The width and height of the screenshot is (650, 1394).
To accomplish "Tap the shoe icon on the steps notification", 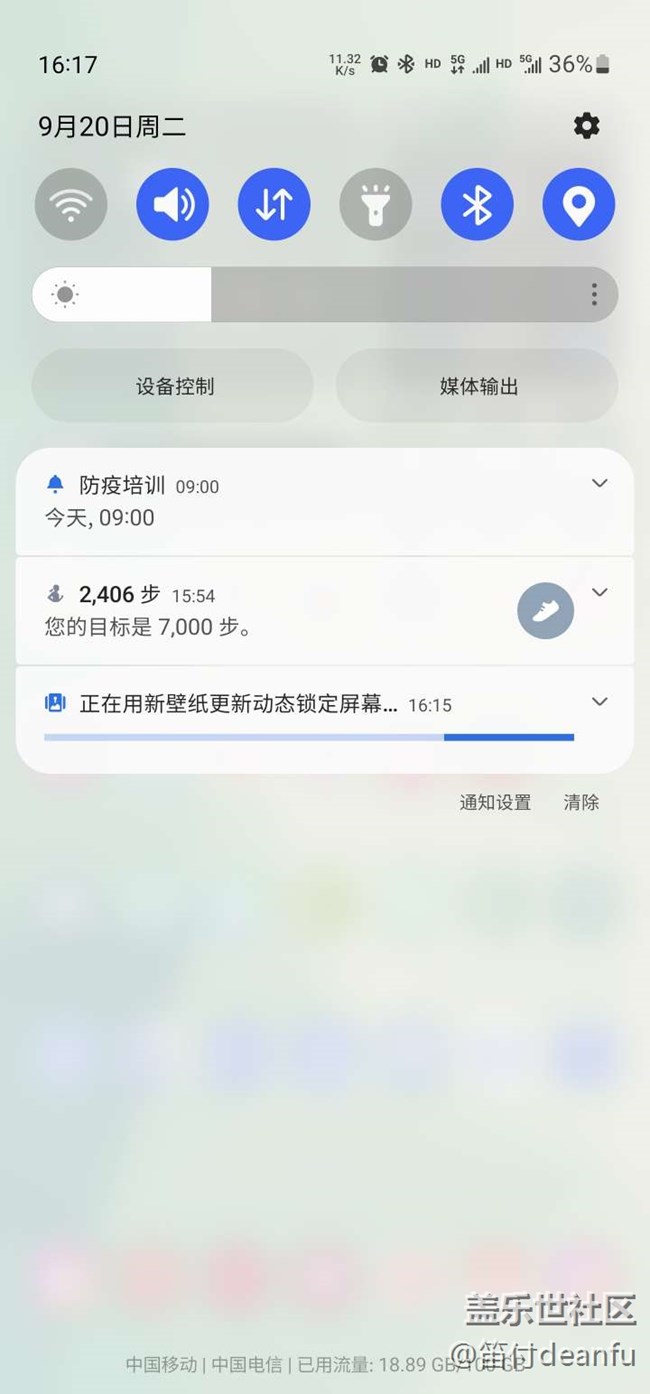I will 545,611.
